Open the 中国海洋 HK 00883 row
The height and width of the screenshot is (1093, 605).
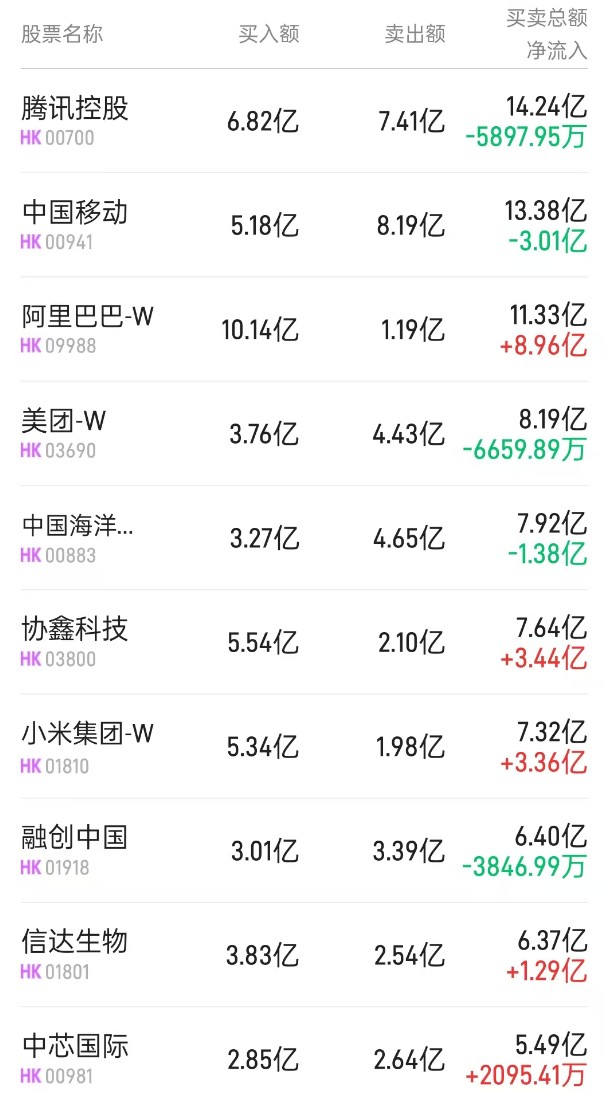[302, 538]
